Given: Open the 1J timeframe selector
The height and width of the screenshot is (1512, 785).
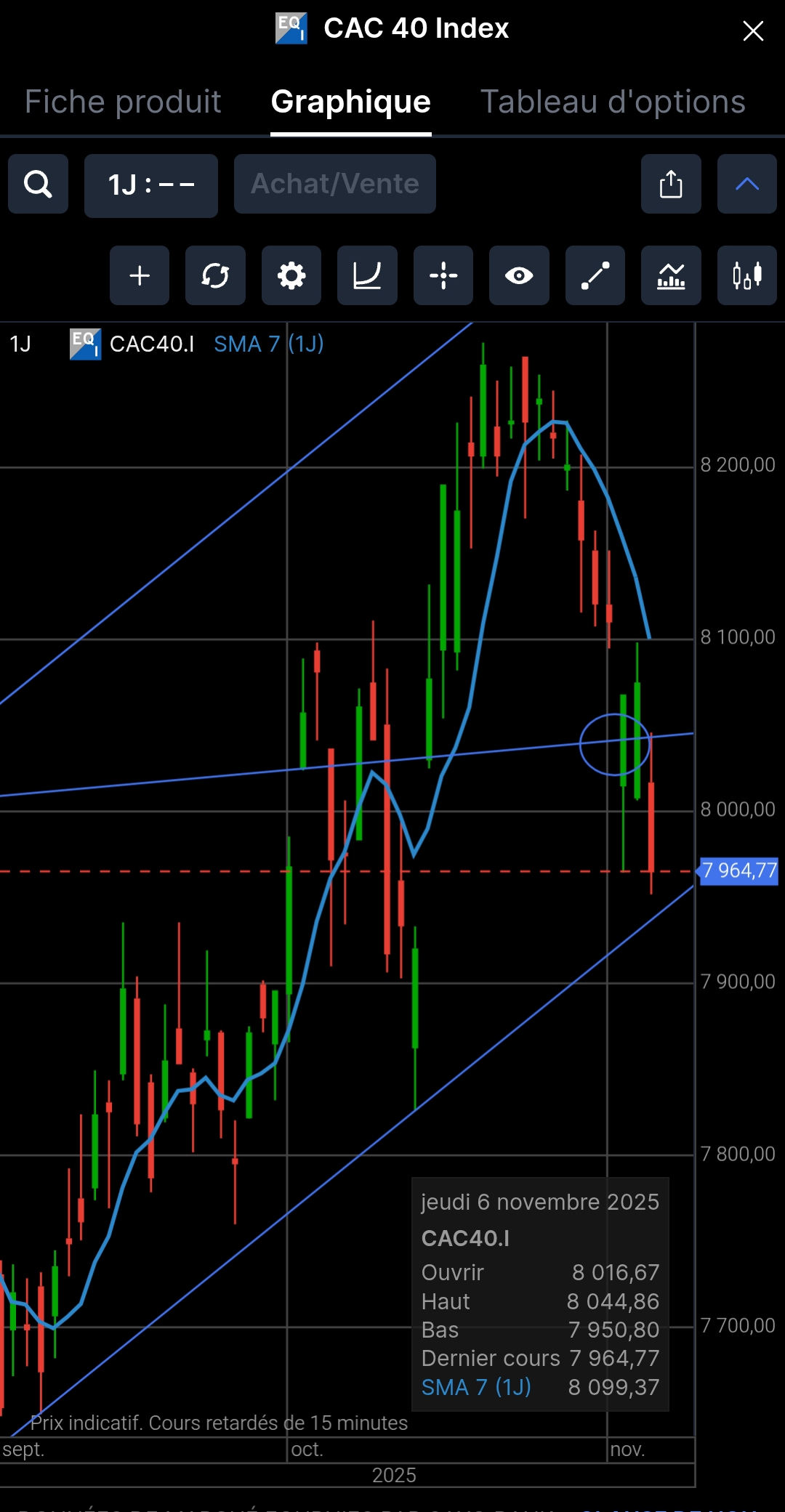Looking at the screenshot, I should click(151, 185).
